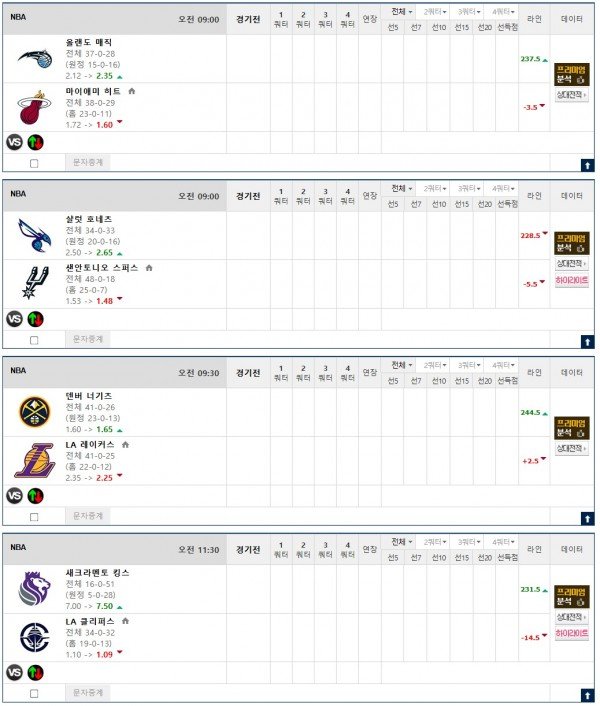Open premium analysis for Charlotte vs San Antonio

coord(571,244)
